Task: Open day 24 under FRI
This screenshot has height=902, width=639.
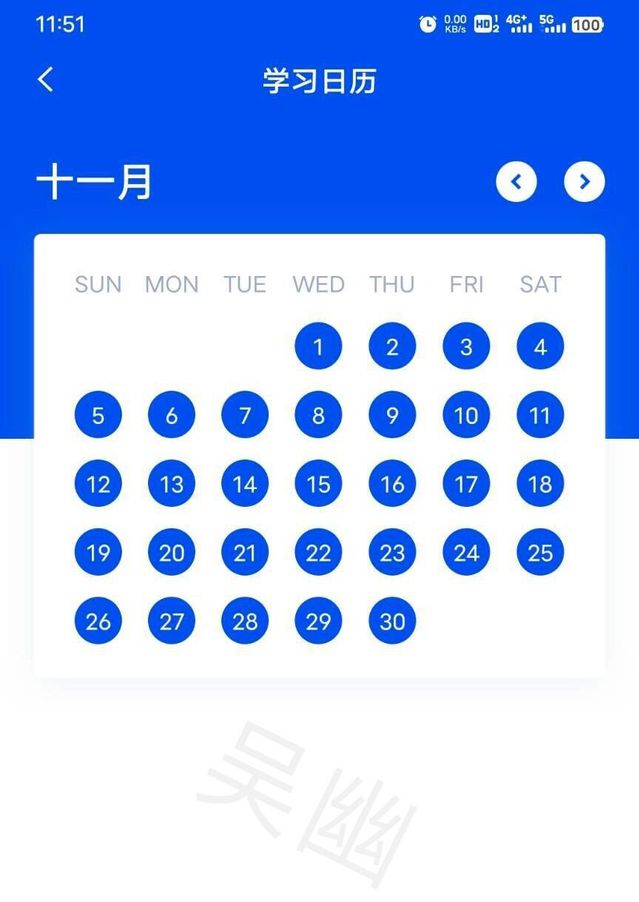Action: point(466,552)
